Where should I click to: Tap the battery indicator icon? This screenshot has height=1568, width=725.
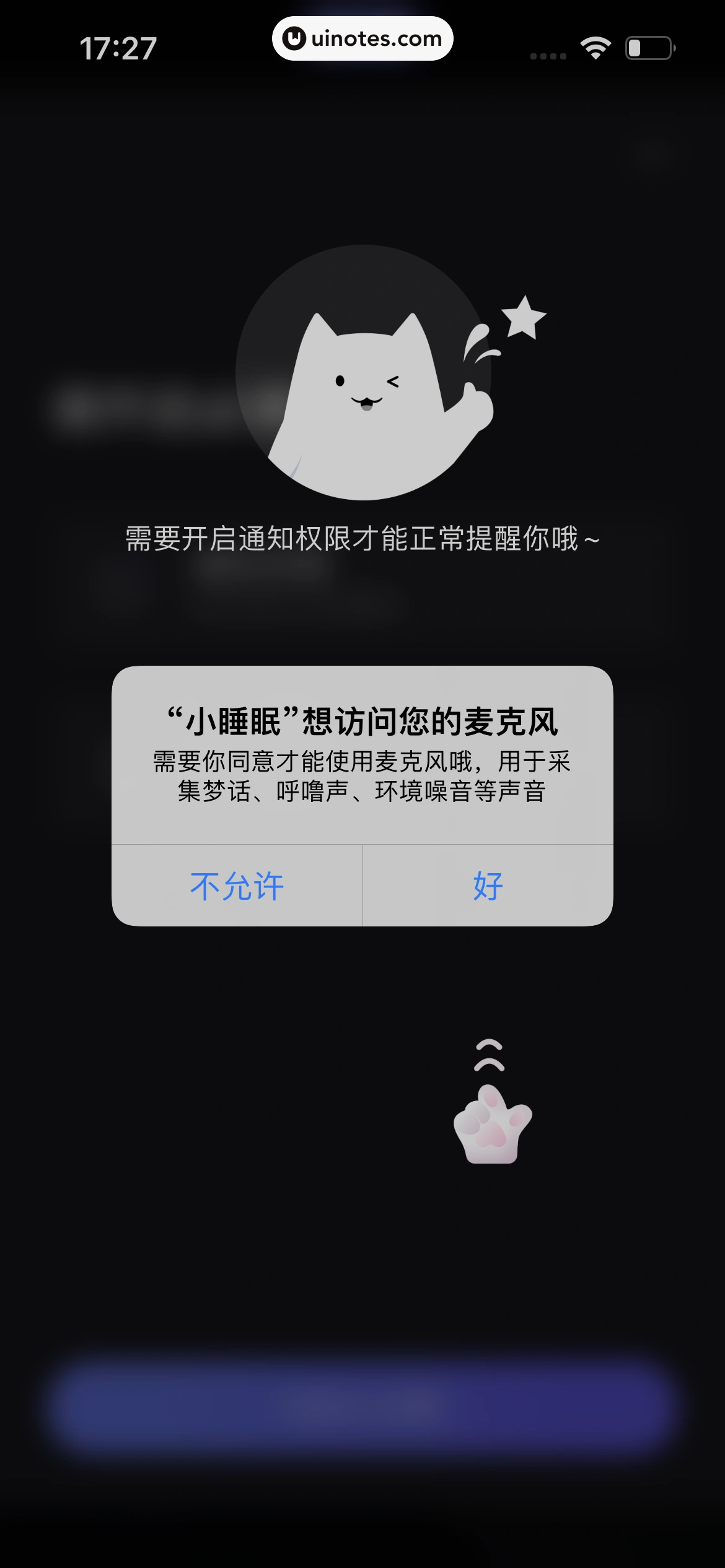(651, 46)
